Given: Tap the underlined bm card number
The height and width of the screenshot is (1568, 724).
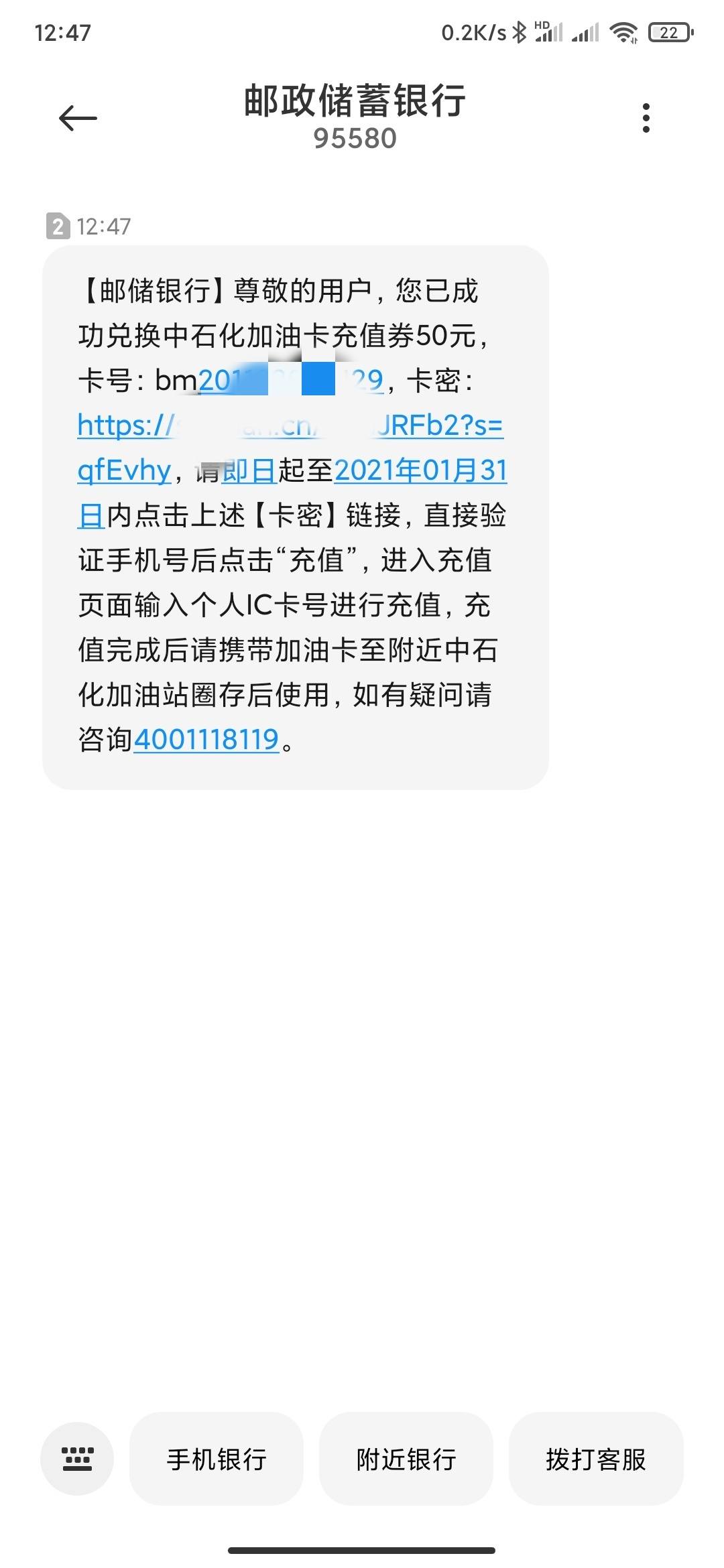Looking at the screenshot, I should point(291,381).
